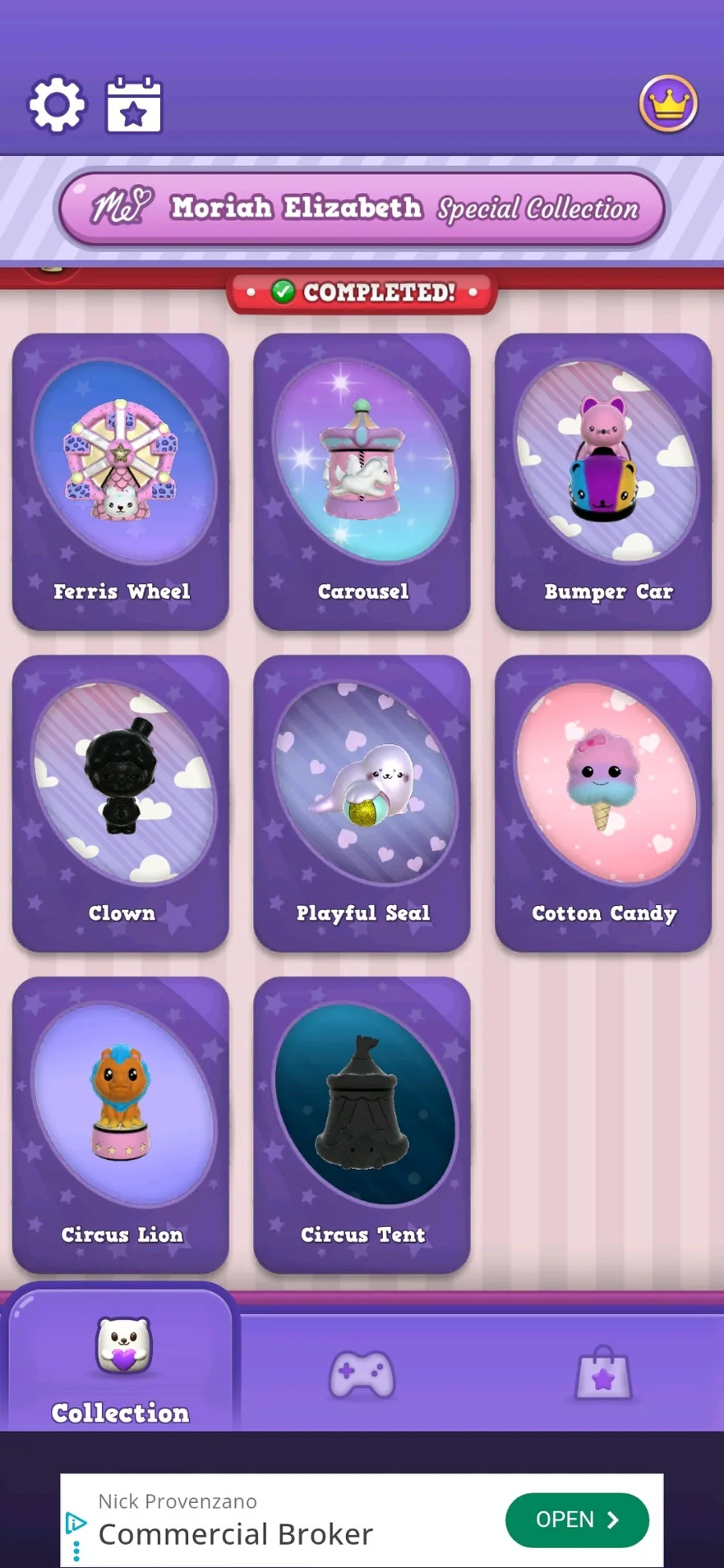Go to the shop bag tab
This screenshot has height=1568, width=724.
(x=603, y=1374)
